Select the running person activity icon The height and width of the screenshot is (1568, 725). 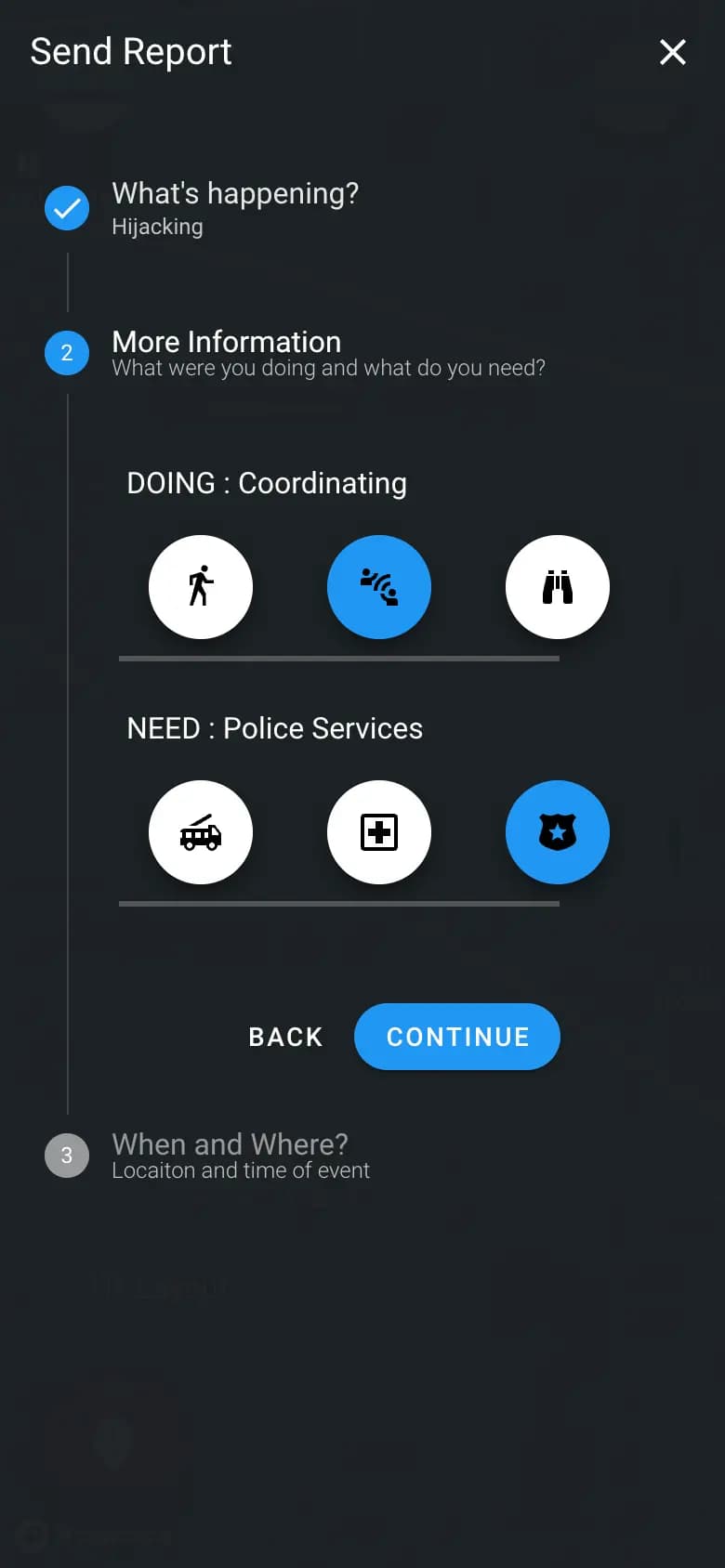(x=201, y=587)
